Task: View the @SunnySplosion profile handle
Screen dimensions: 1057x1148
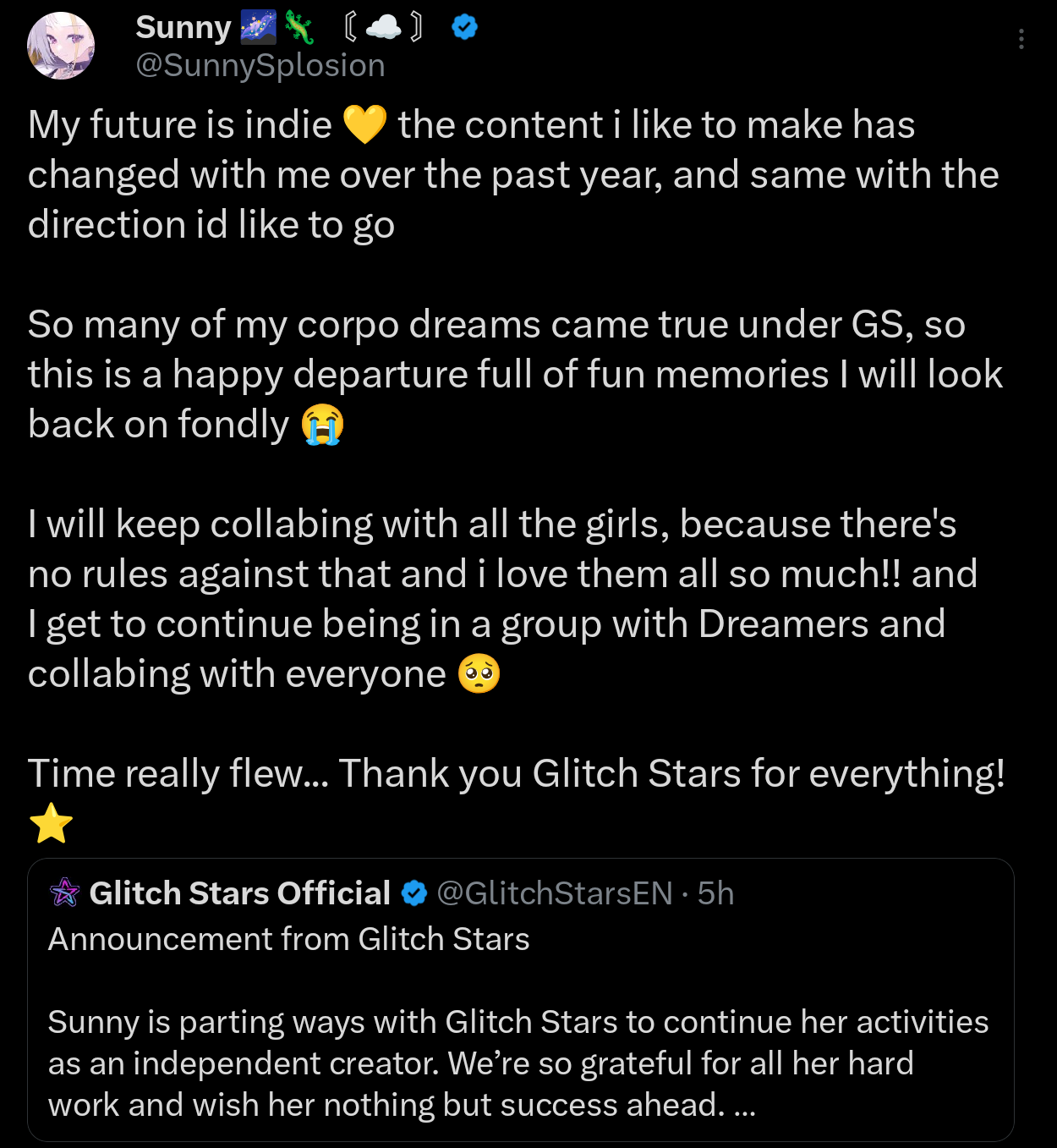Action: [260, 66]
